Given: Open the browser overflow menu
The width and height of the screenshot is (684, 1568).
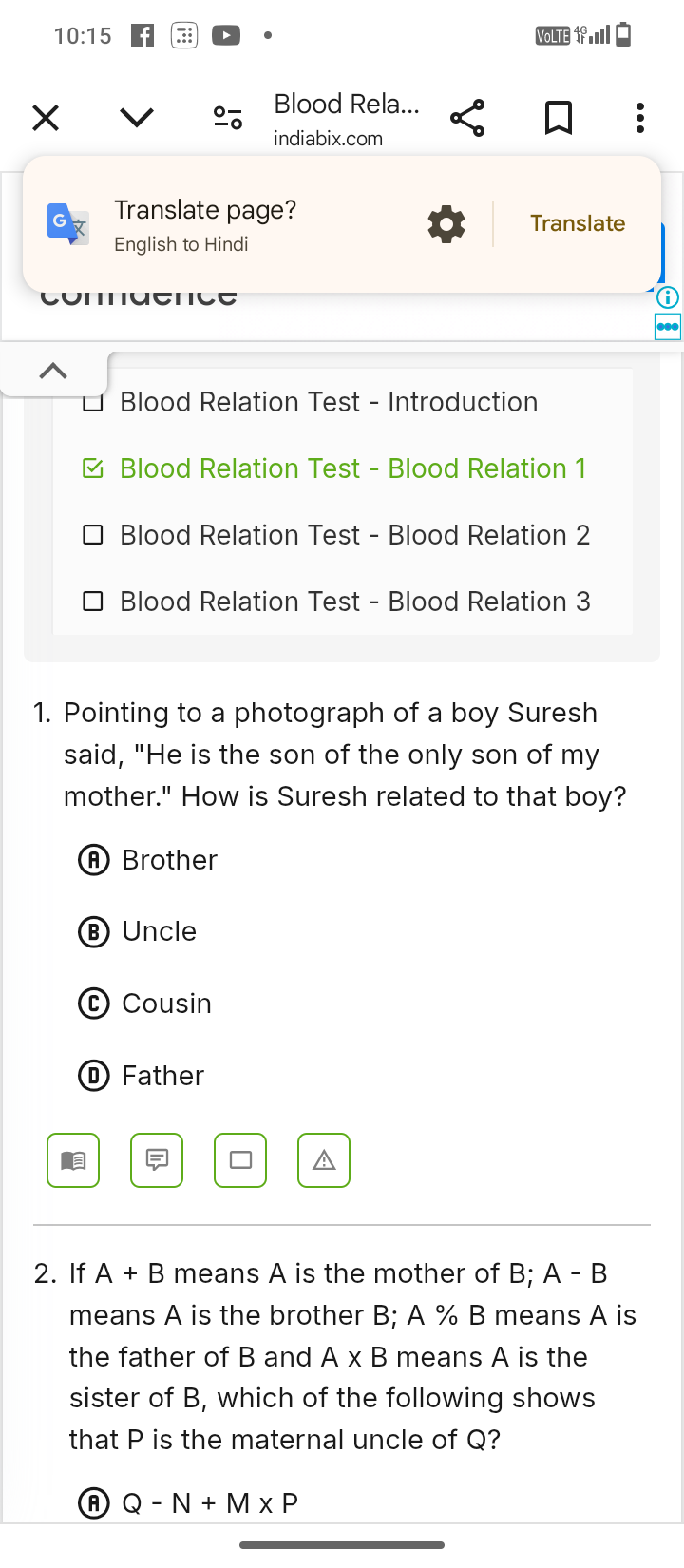Looking at the screenshot, I should [x=640, y=118].
